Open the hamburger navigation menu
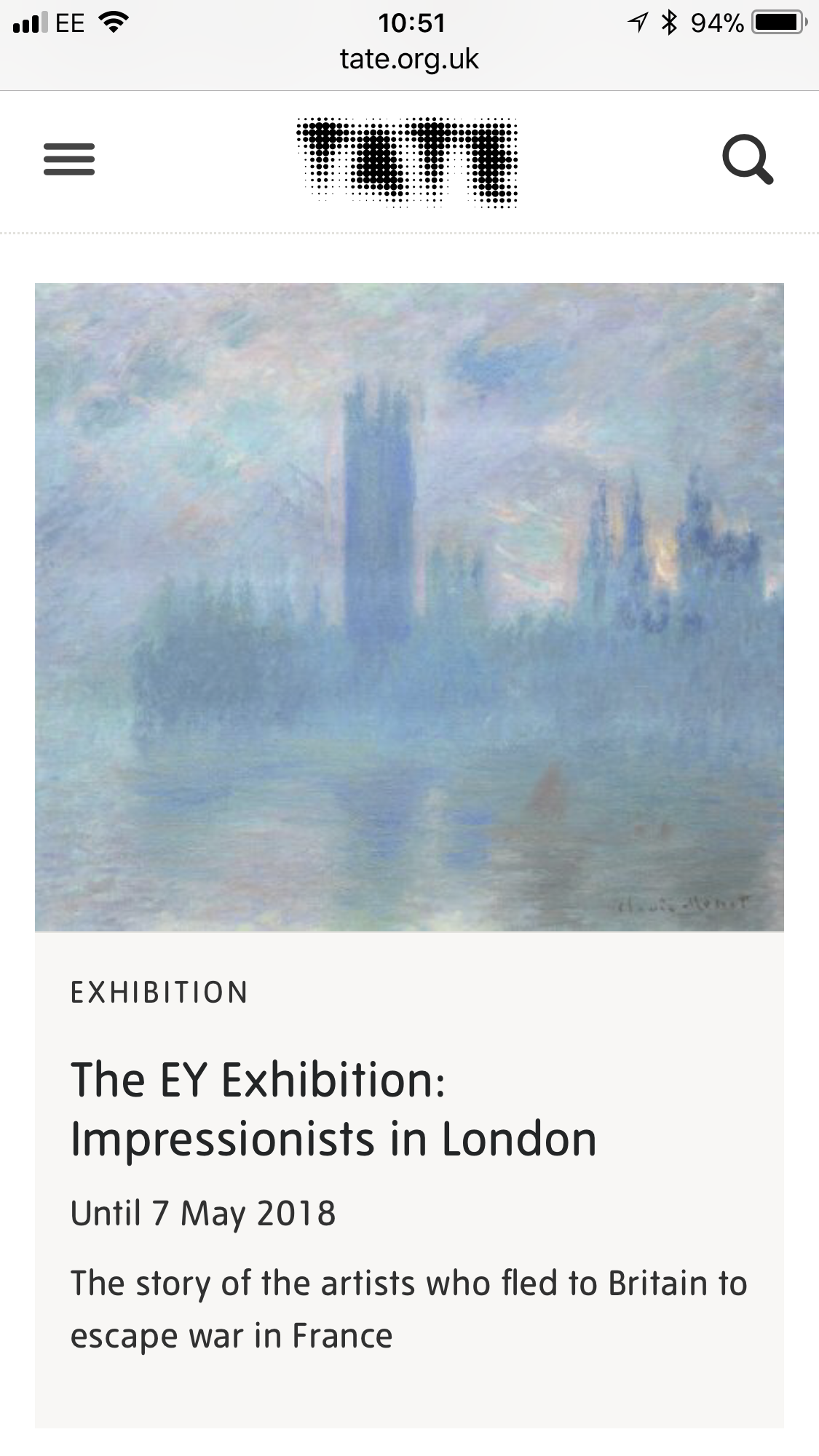Image resolution: width=819 pixels, height=1456 pixels. pos(69,159)
